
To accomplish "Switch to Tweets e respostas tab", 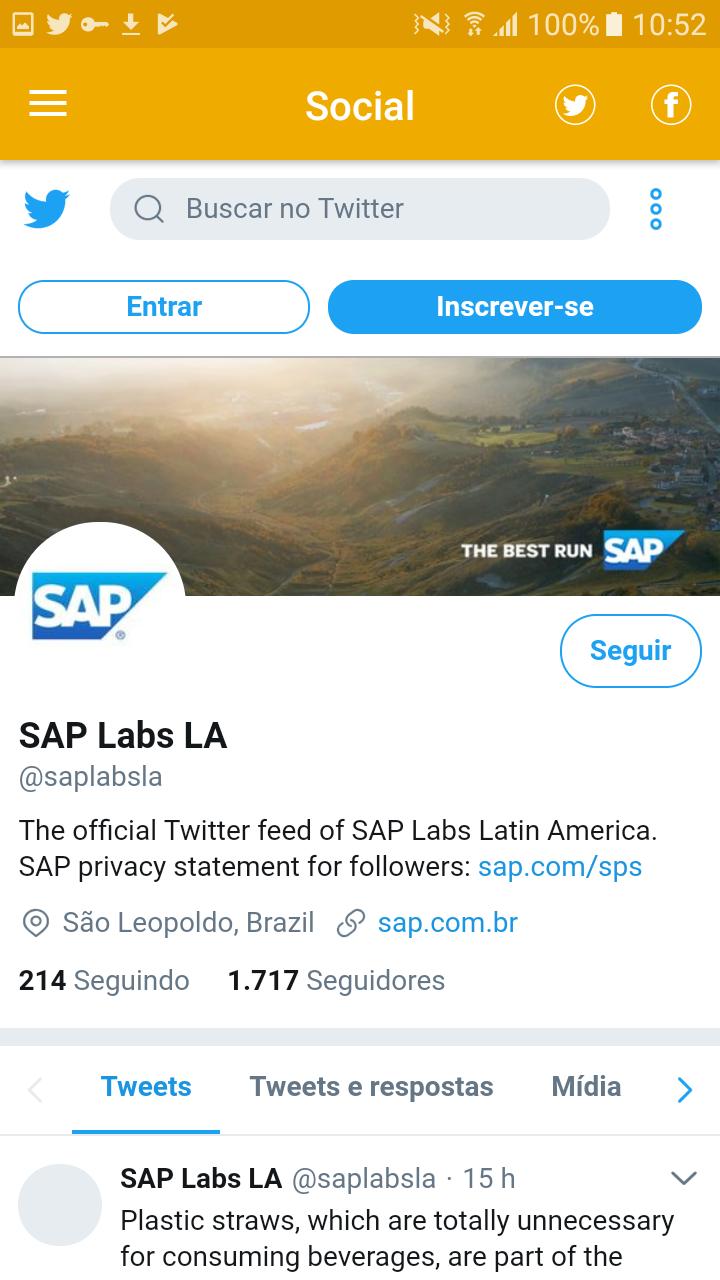I will click(371, 1087).
